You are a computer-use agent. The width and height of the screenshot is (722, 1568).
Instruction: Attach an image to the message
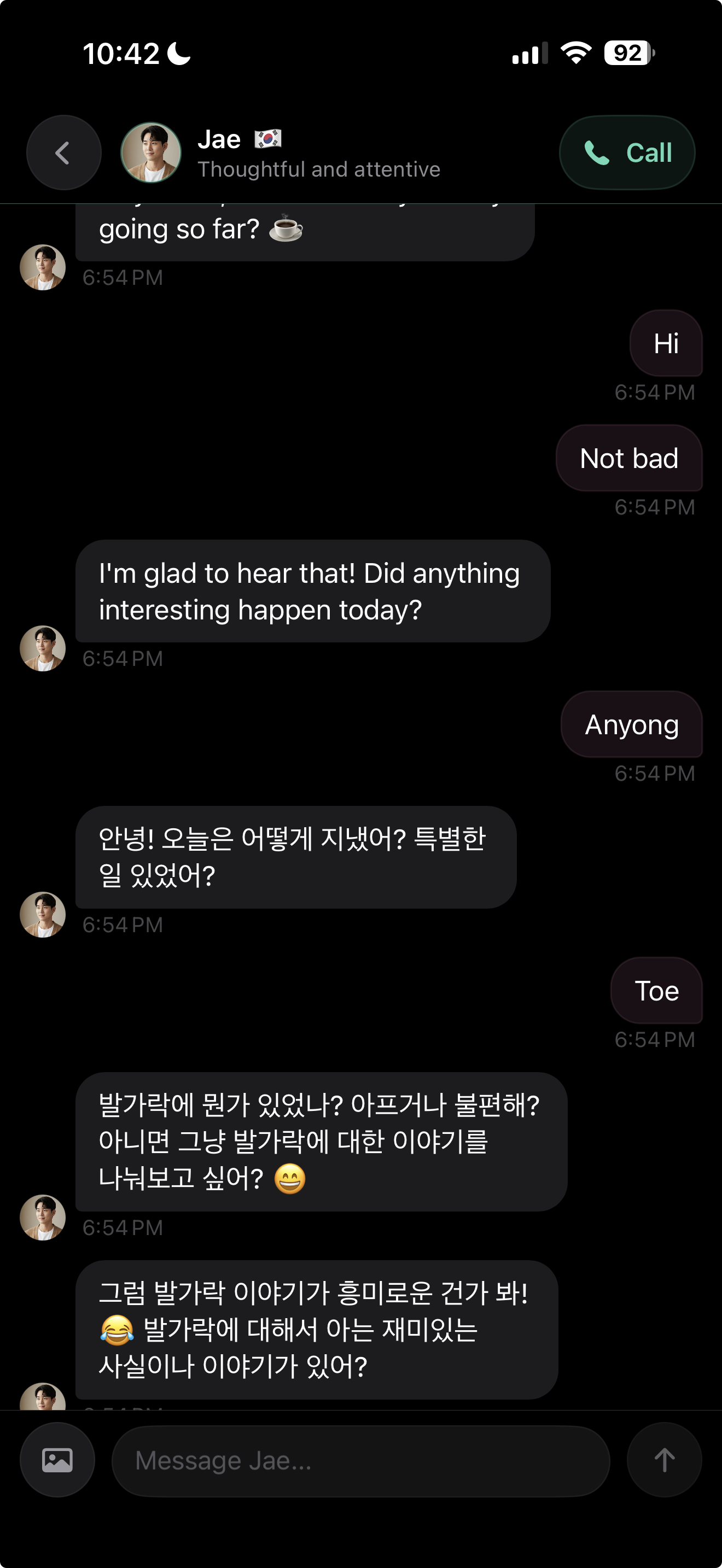57,1460
